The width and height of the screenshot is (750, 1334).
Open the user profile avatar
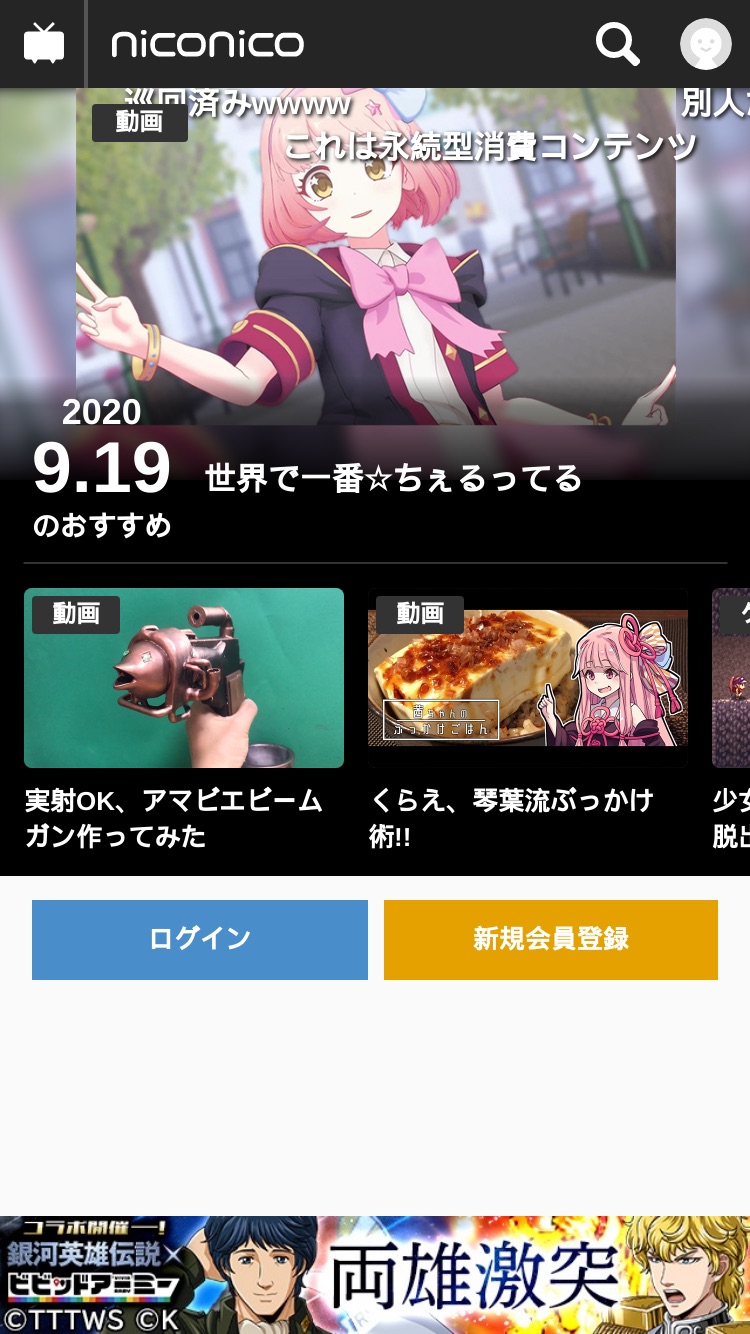click(x=706, y=44)
